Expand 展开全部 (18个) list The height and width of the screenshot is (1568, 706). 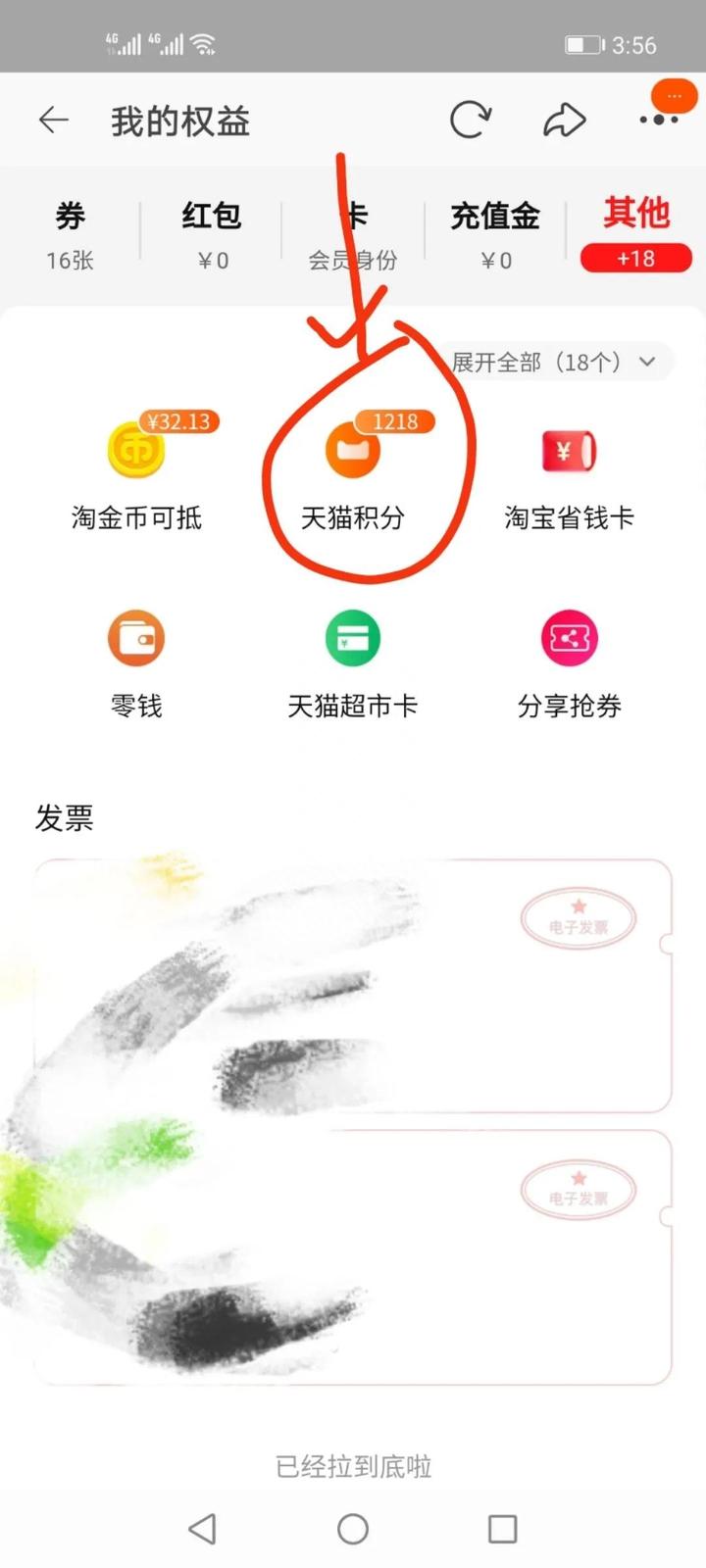pos(554,362)
